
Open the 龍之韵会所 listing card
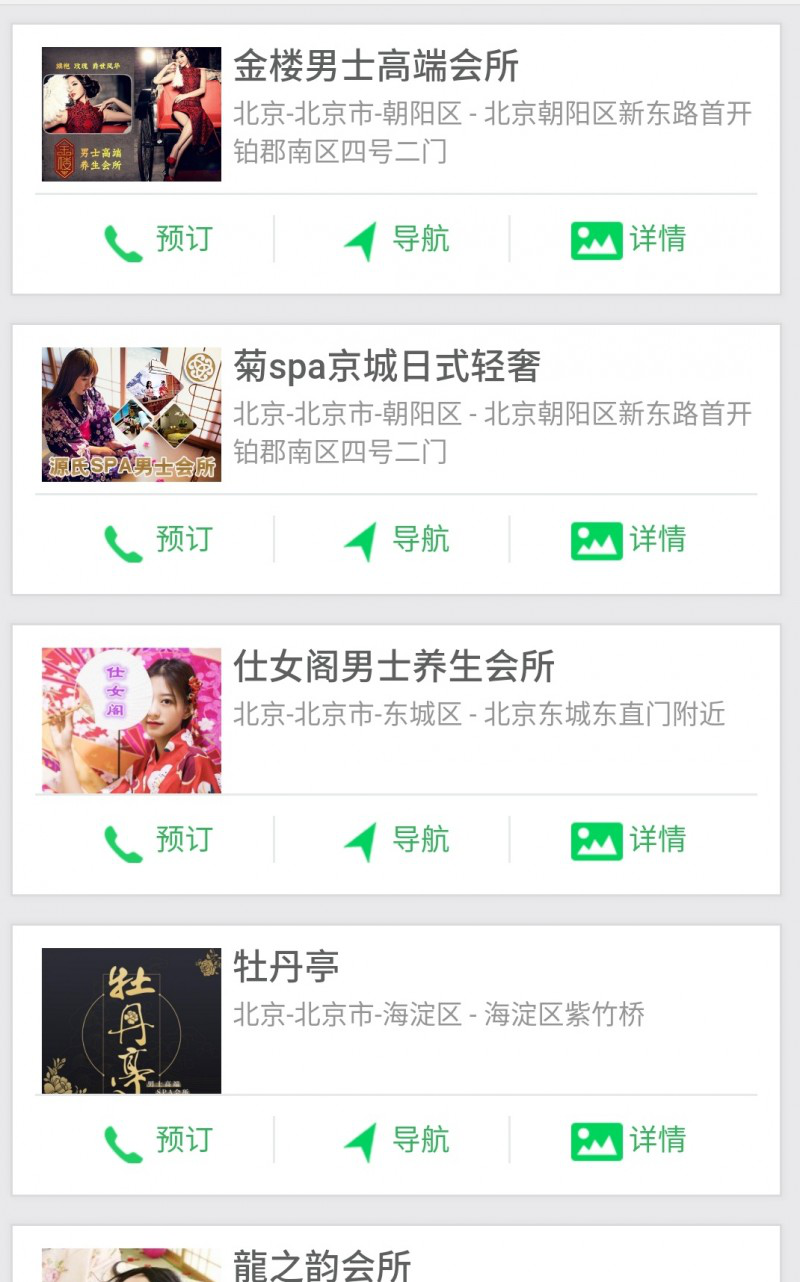click(396, 1254)
